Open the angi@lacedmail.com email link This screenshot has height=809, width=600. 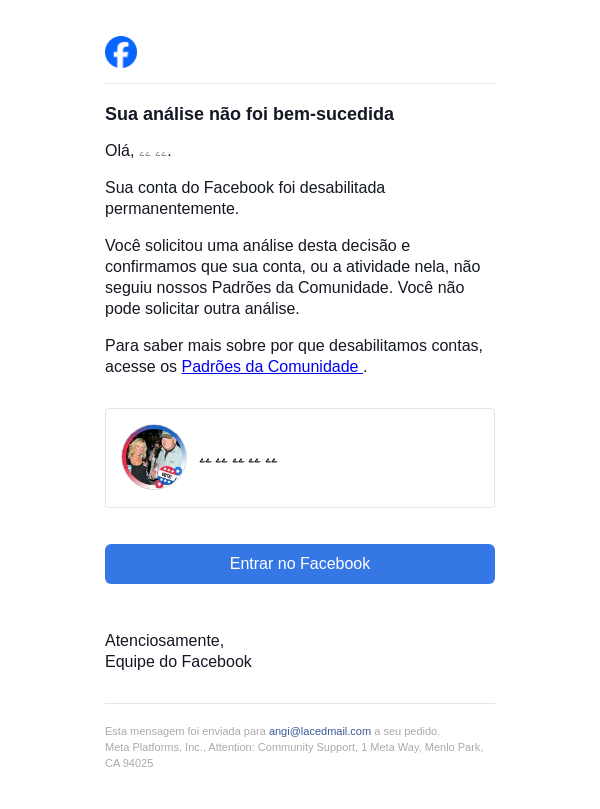320,731
